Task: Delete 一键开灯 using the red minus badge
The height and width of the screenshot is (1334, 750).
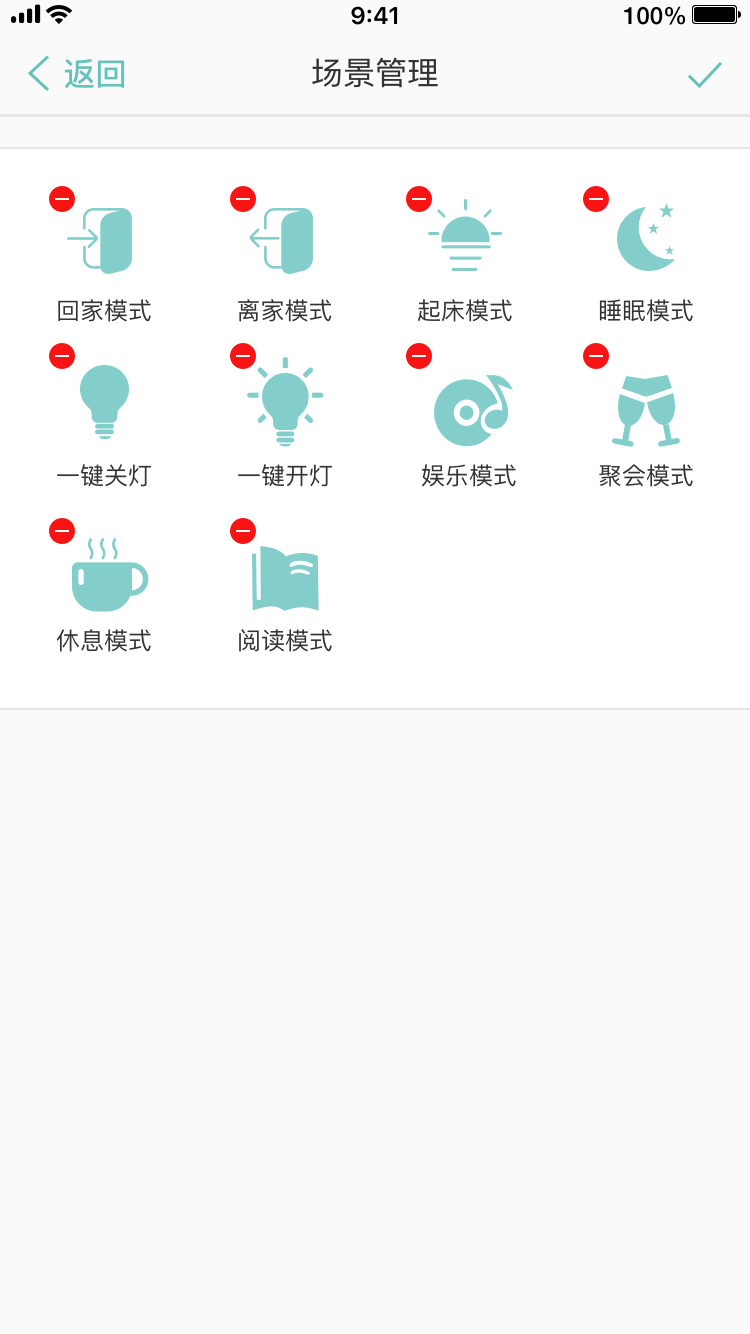Action: click(243, 356)
